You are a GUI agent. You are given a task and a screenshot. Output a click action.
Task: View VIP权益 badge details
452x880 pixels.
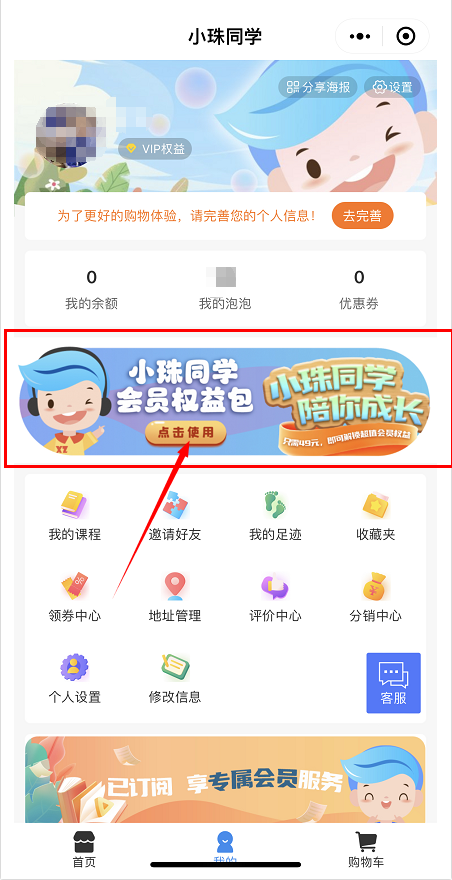[156, 149]
